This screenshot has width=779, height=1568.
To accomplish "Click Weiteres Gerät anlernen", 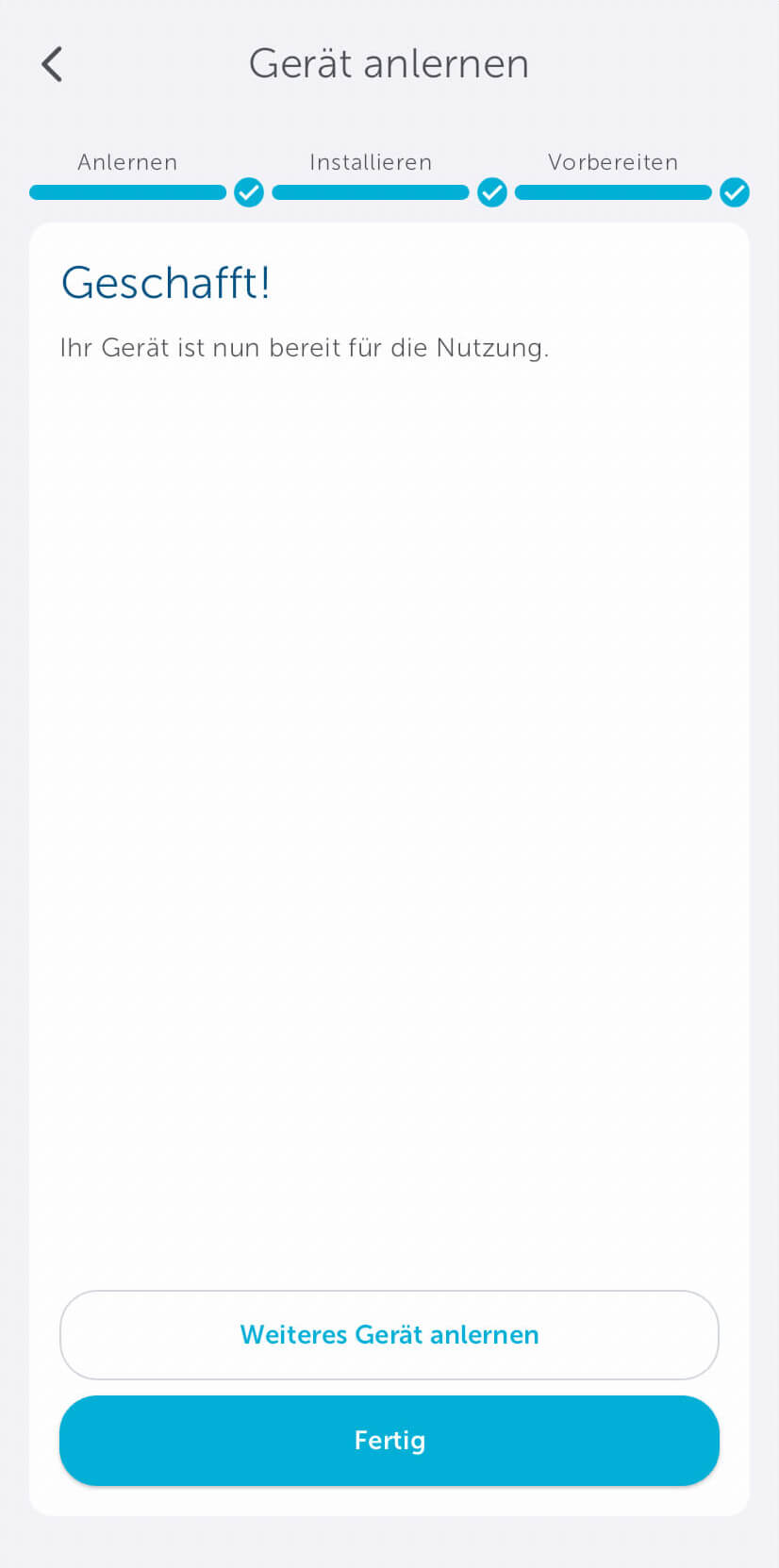I will [x=389, y=1334].
